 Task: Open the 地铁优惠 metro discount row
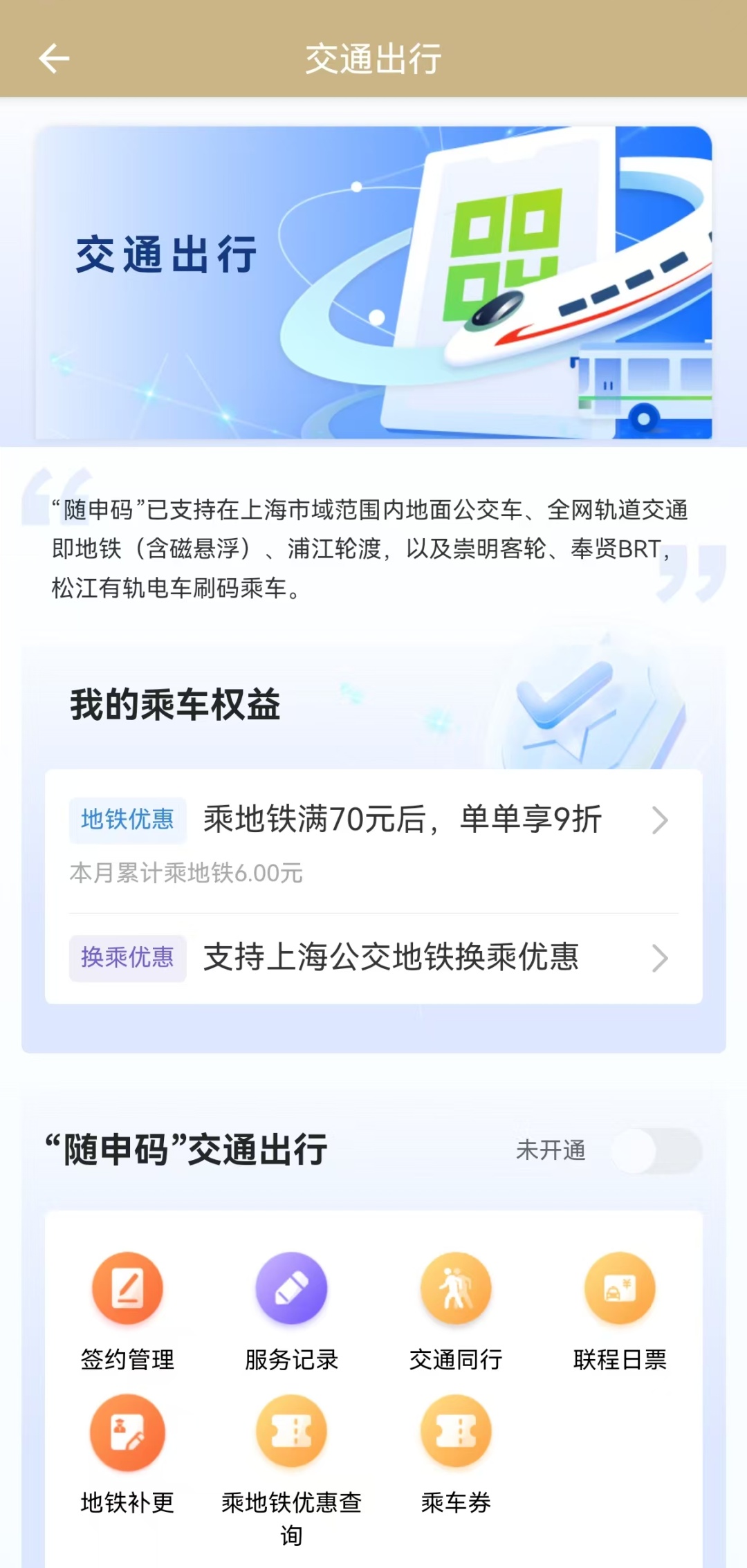373,820
